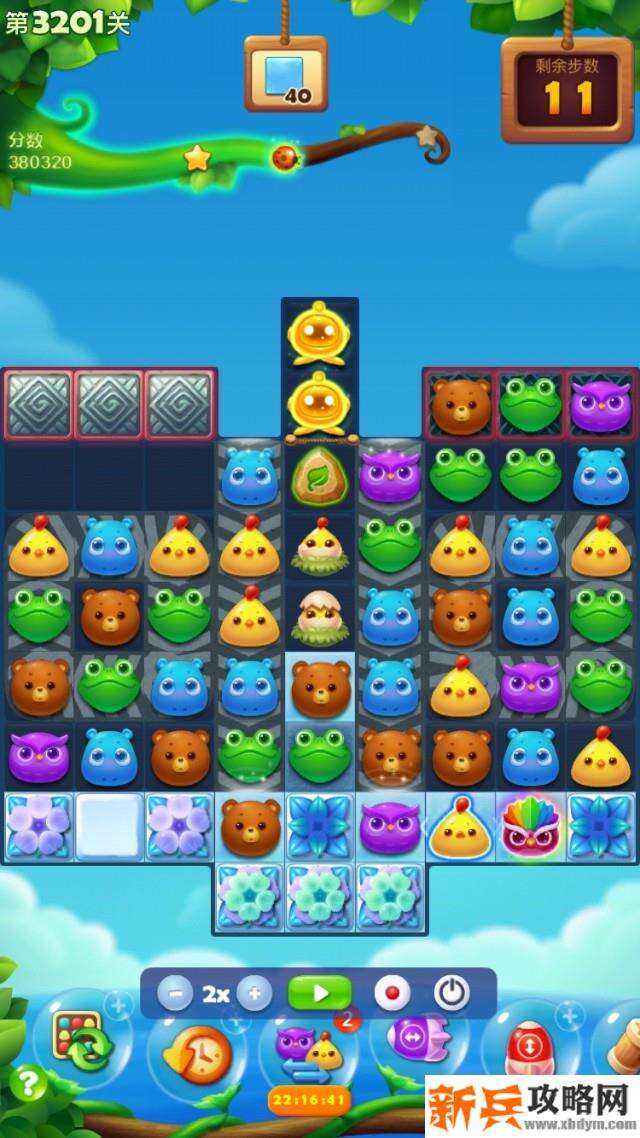Open the green question mark help
640x1138 pixels.
coord(29,1081)
